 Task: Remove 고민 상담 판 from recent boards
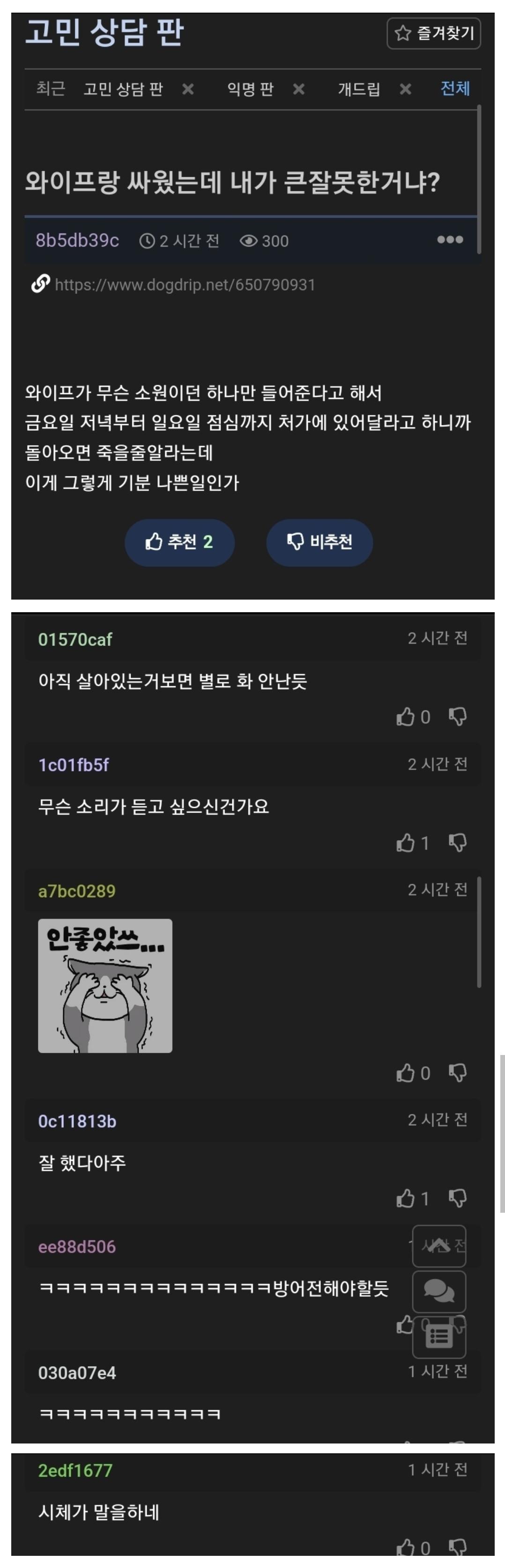188,89
